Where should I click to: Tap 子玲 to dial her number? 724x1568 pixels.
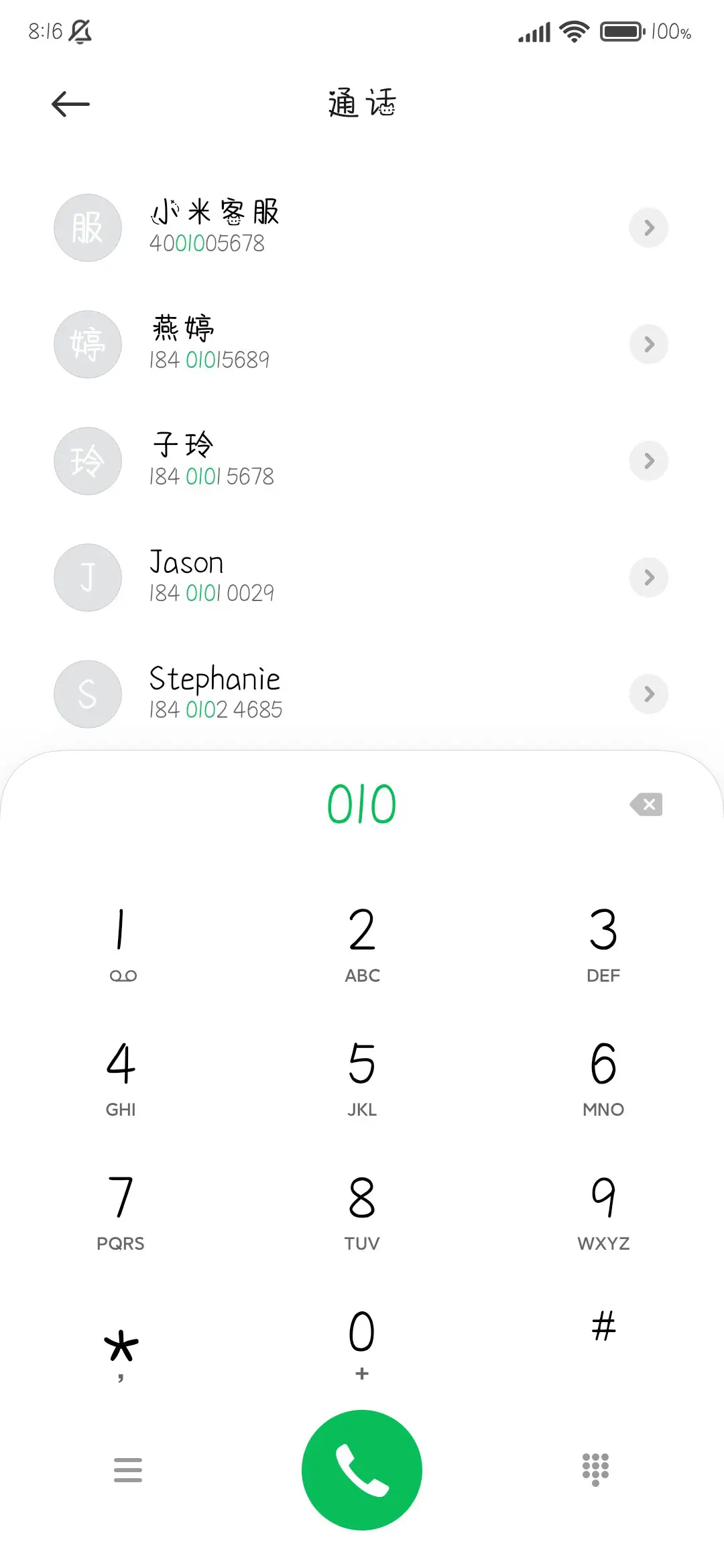[181, 460]
